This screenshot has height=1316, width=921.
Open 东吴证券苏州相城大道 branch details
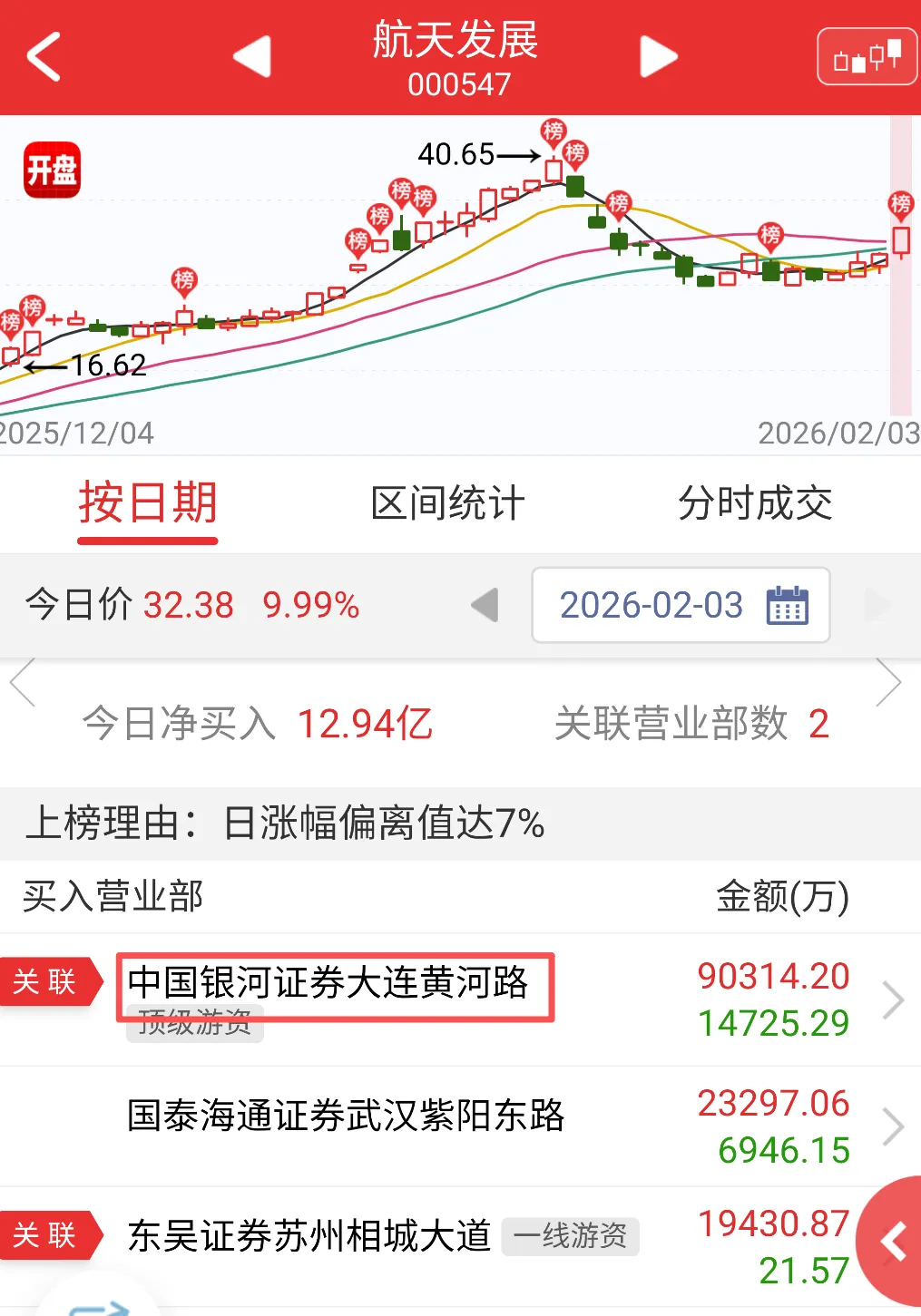point(309,1236)
